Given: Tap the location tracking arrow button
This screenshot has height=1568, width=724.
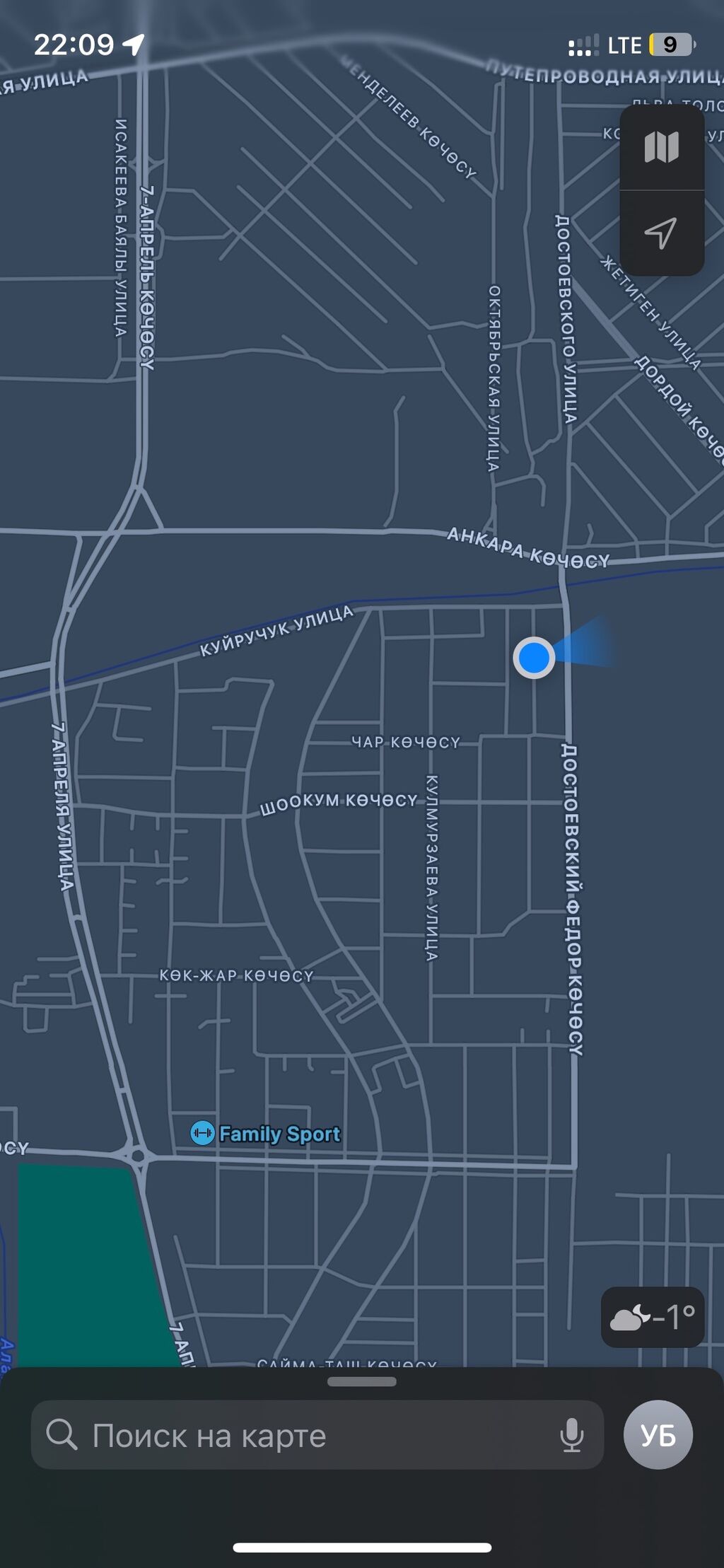Looking at the screenshot, I should (661, 233).
